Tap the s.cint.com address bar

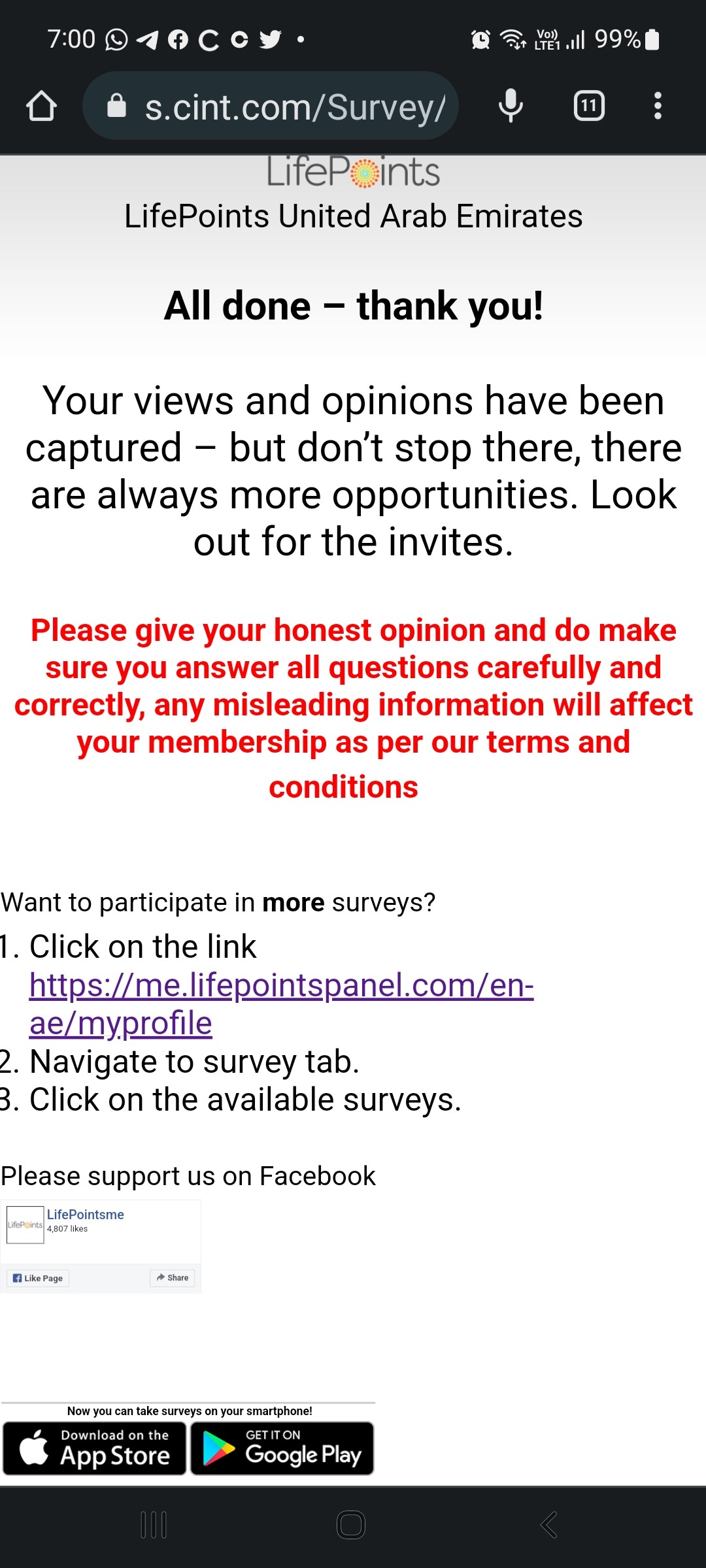coord(271,106)
